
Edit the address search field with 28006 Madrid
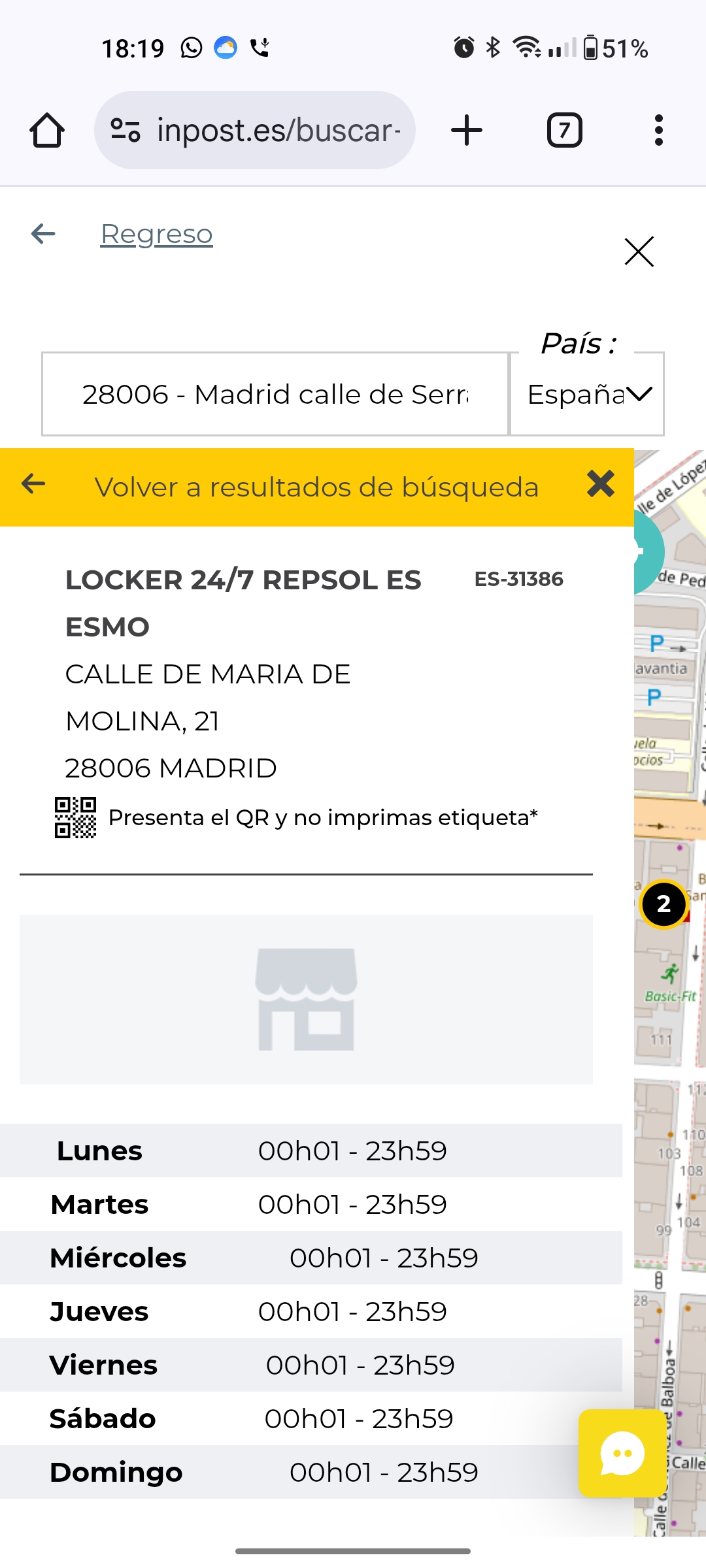click(x=275, y=394)
